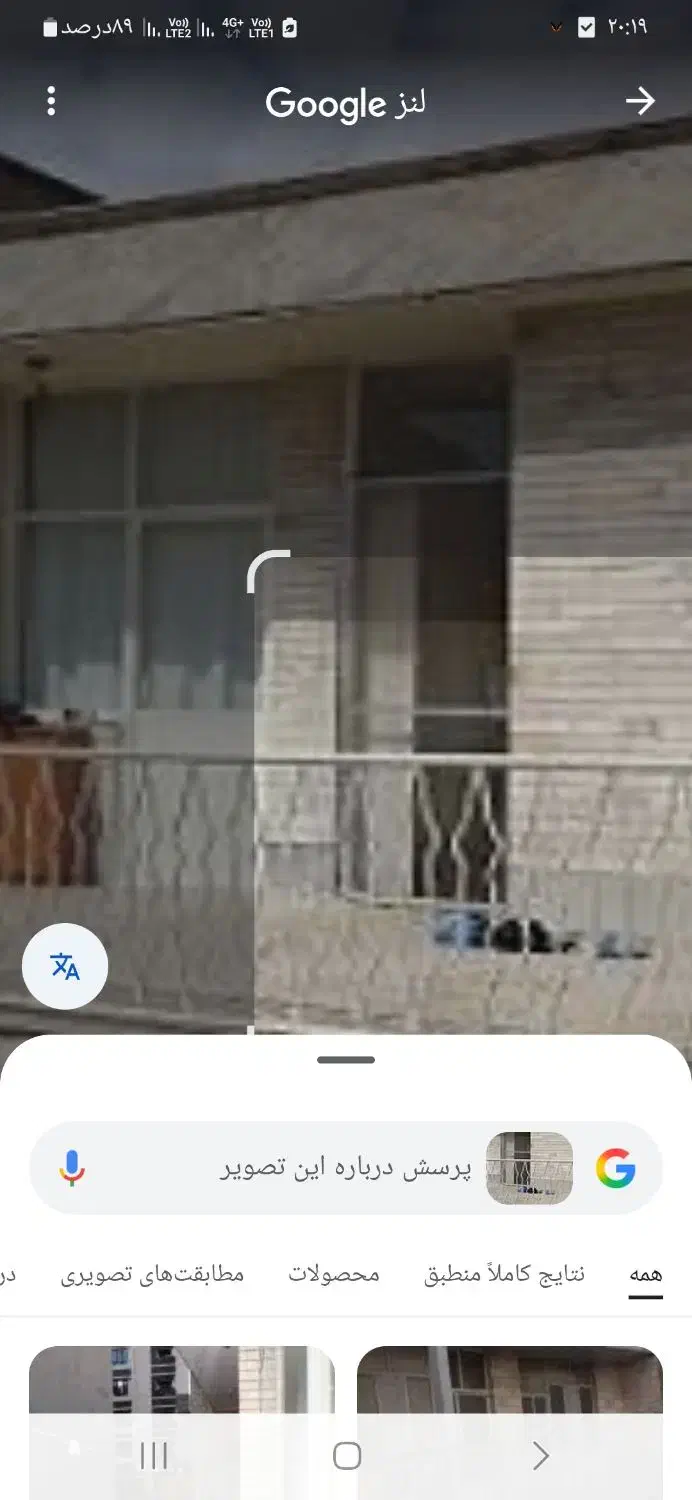Select the همه tab
692x1500 pixels.
[645, 1275]
